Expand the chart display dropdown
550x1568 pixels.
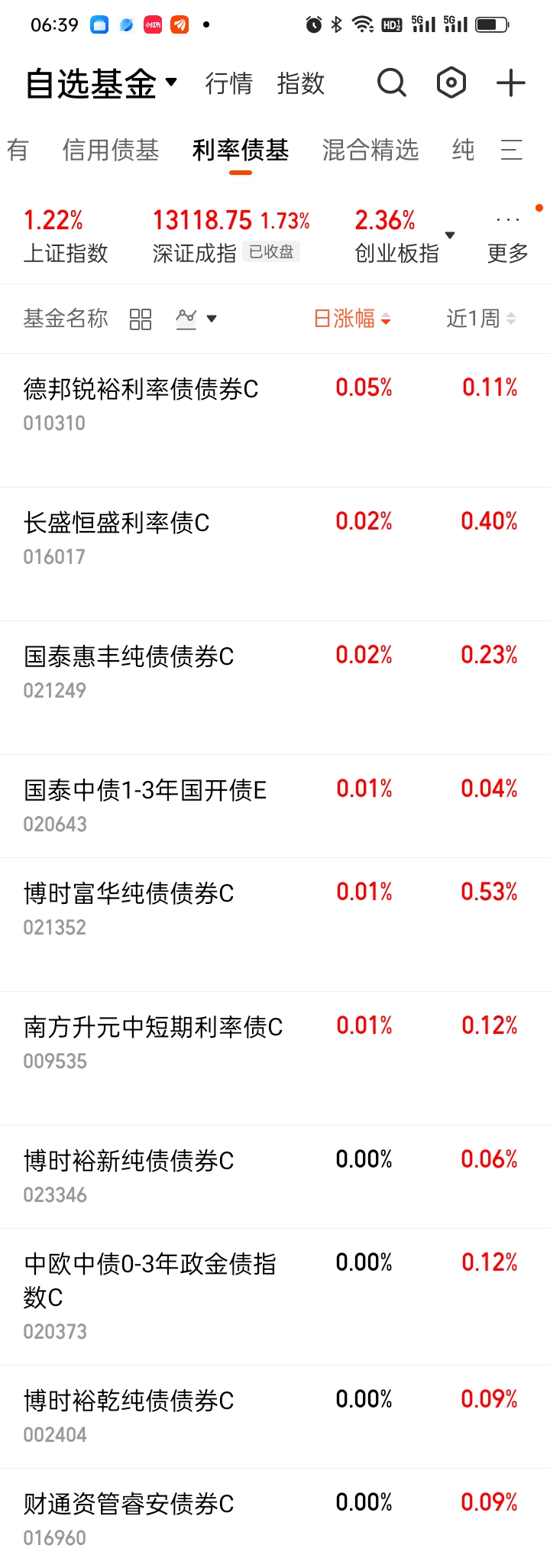click(x=196, y=319)
